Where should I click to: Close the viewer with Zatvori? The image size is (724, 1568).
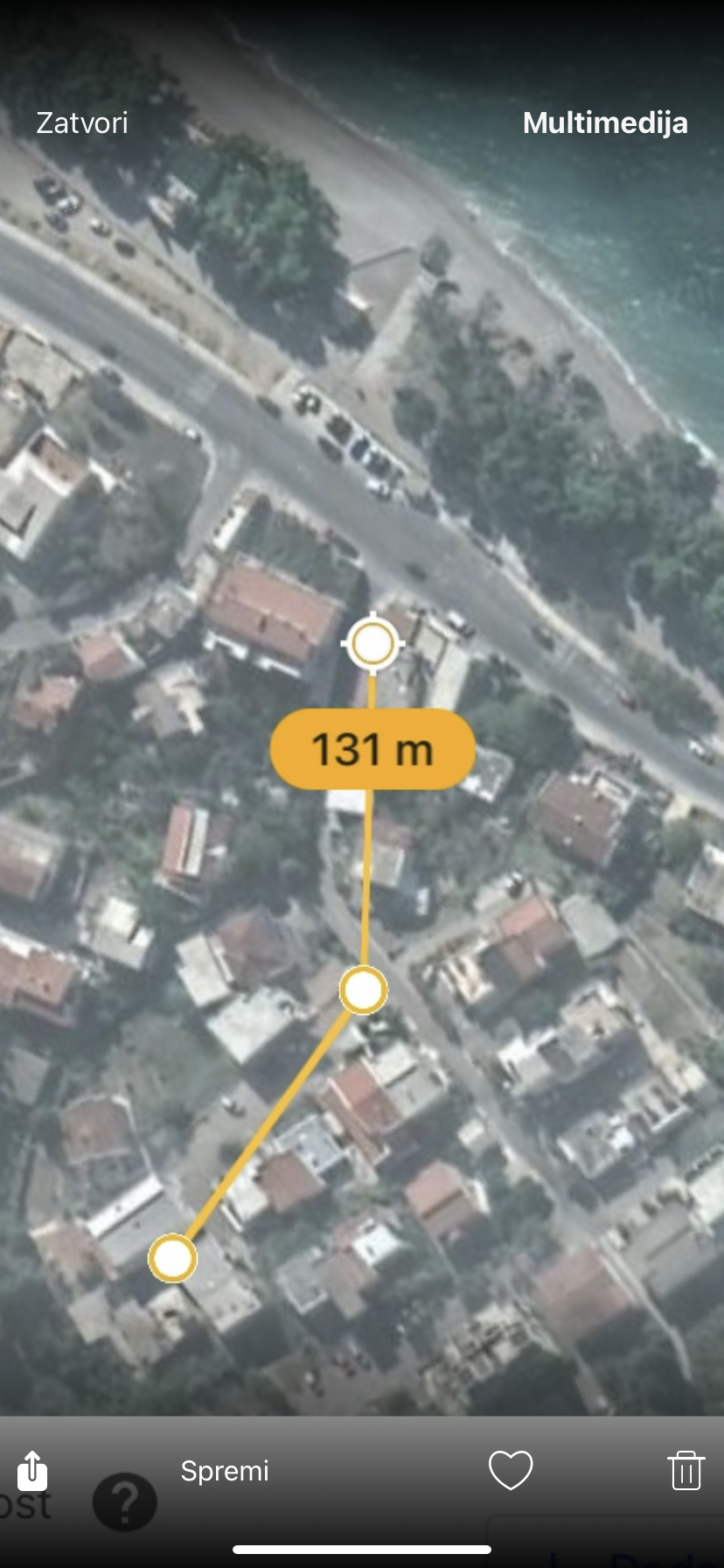click(x=82, y=122)
